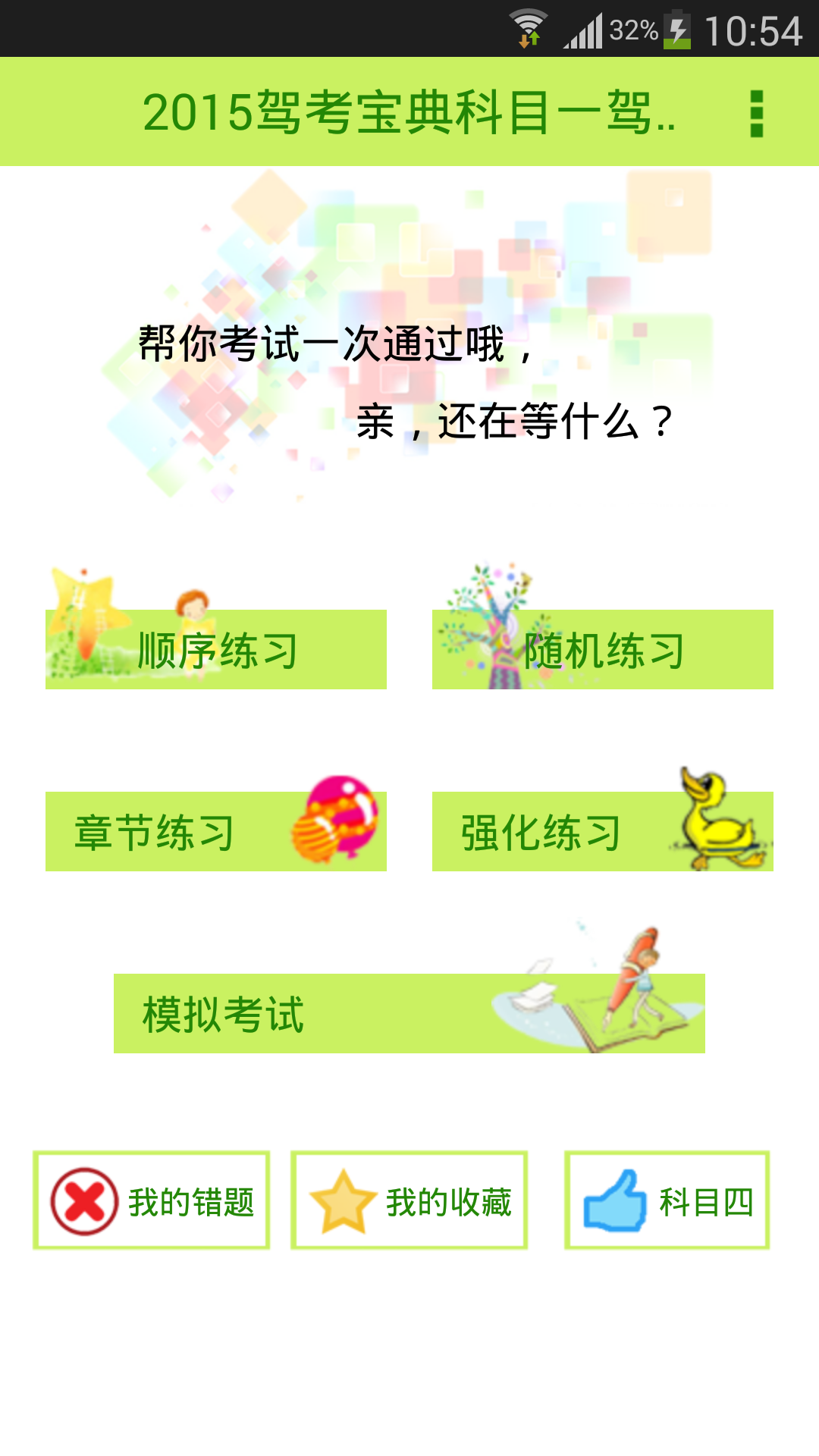This screenshot has height=1456, width=819.
Task: Begin the 模拟考试 mock exam
Action: click(409, 1014)
